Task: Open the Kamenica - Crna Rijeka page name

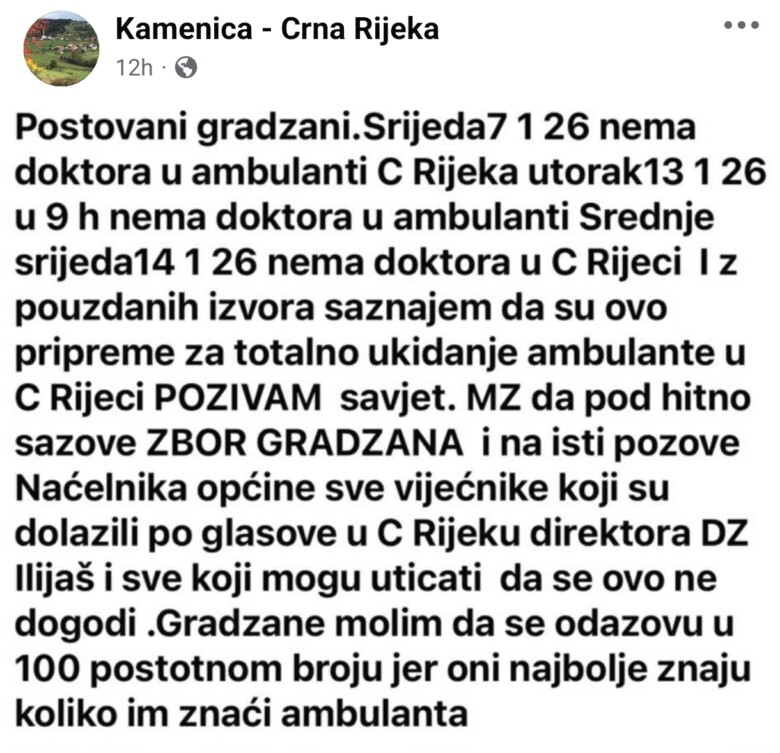Action: point(277,29)
